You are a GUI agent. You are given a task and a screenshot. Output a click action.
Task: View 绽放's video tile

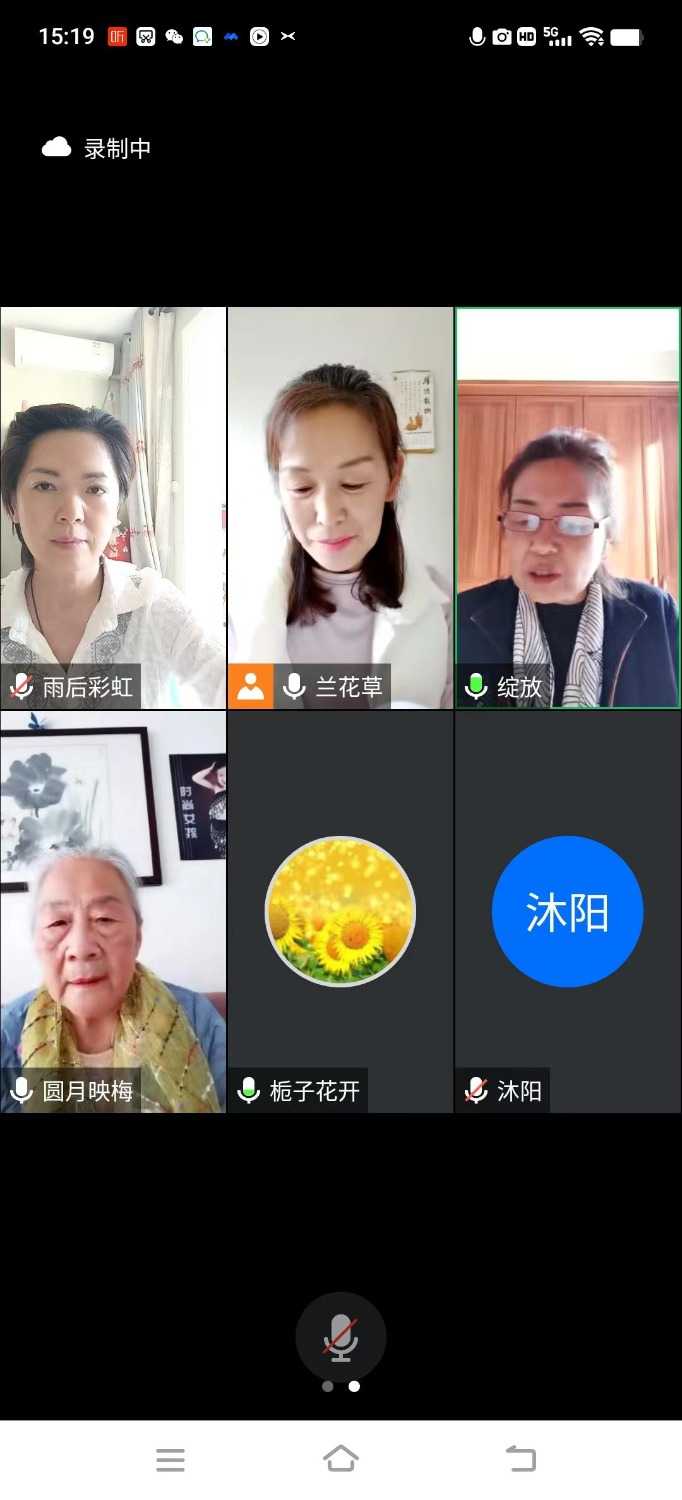tap(568, 507)
